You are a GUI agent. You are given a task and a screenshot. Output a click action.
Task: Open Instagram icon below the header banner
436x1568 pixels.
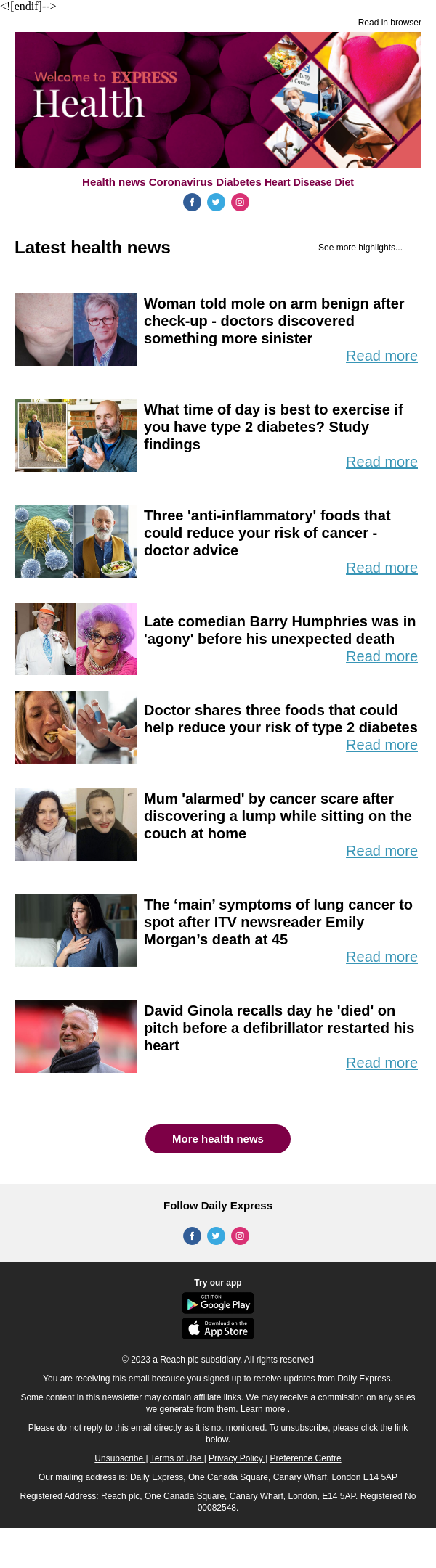[240, 203]
